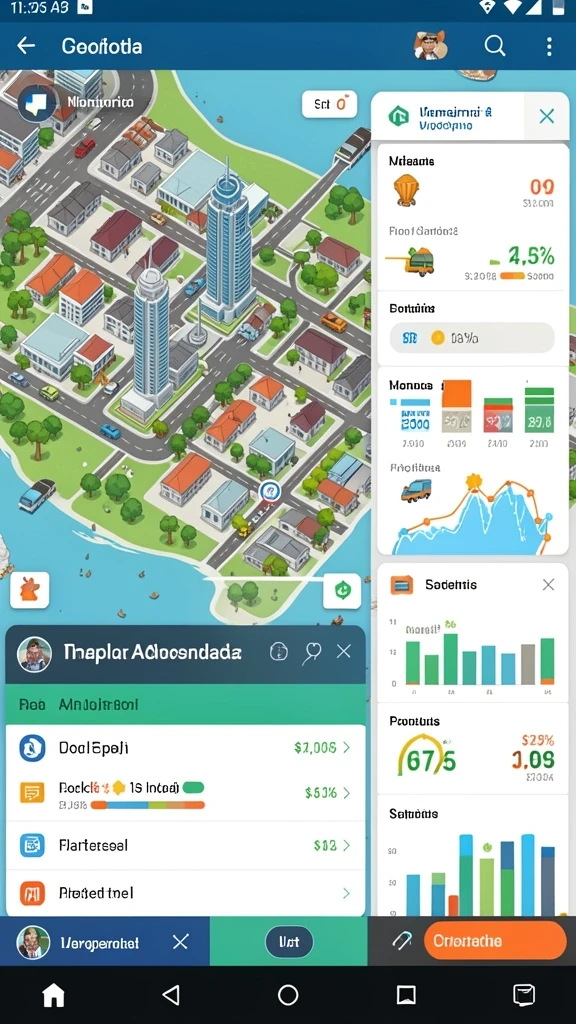576x1024 pixels.
Task: Dismiss the Sodehtis chart card
Action: pyautogui.click(x=549, y=584)
